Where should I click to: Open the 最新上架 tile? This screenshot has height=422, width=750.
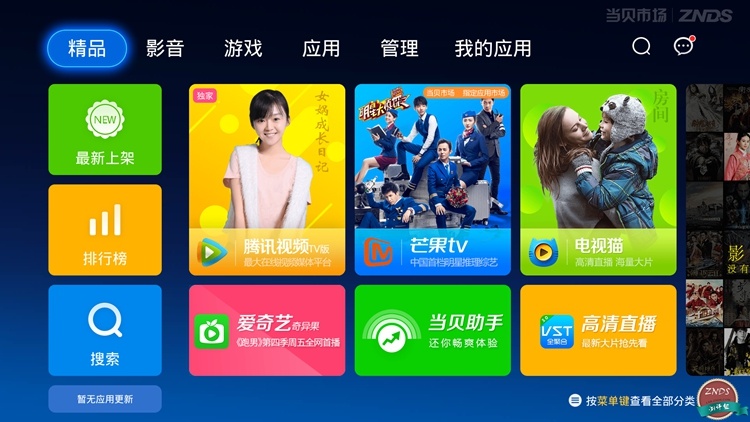(105, 130)
